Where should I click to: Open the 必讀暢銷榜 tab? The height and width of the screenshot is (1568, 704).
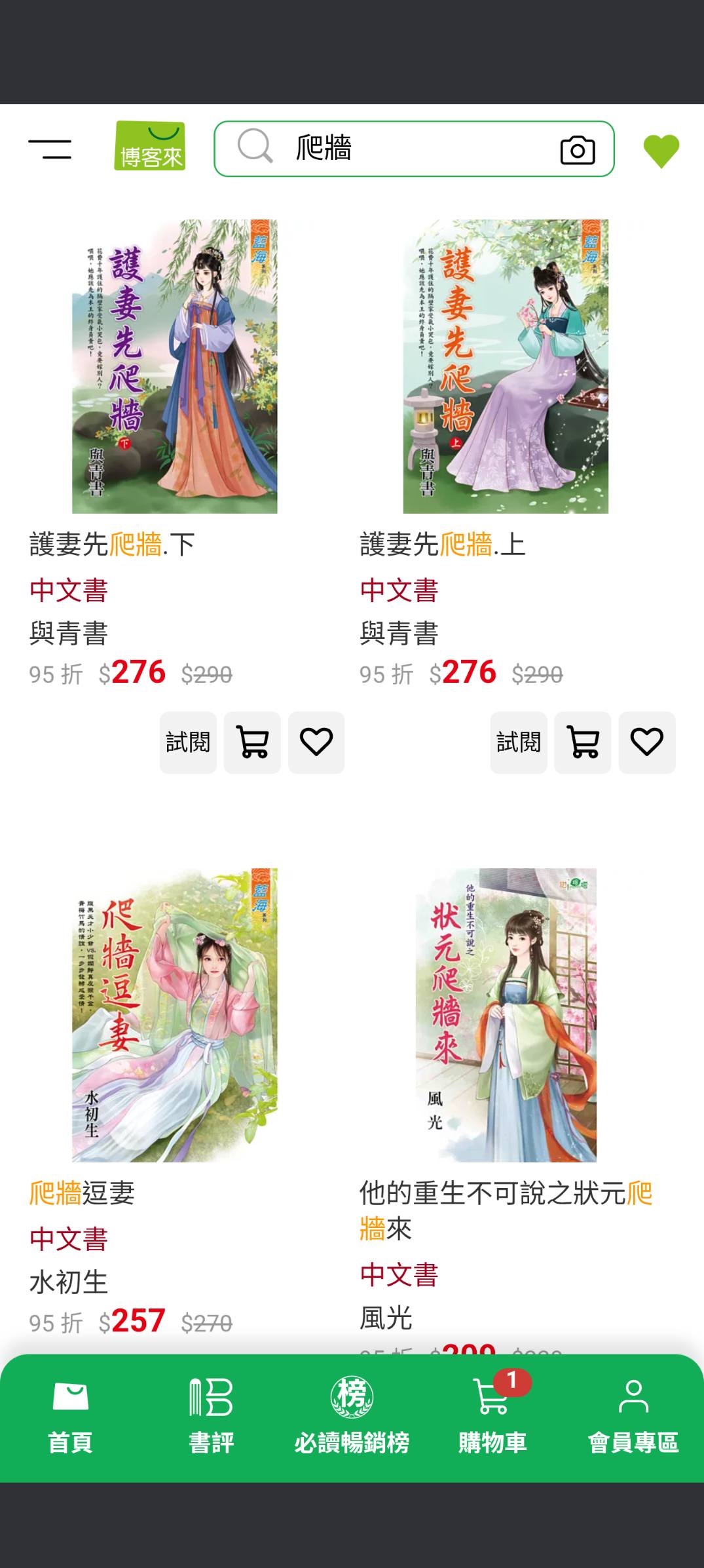[352, 1418]
